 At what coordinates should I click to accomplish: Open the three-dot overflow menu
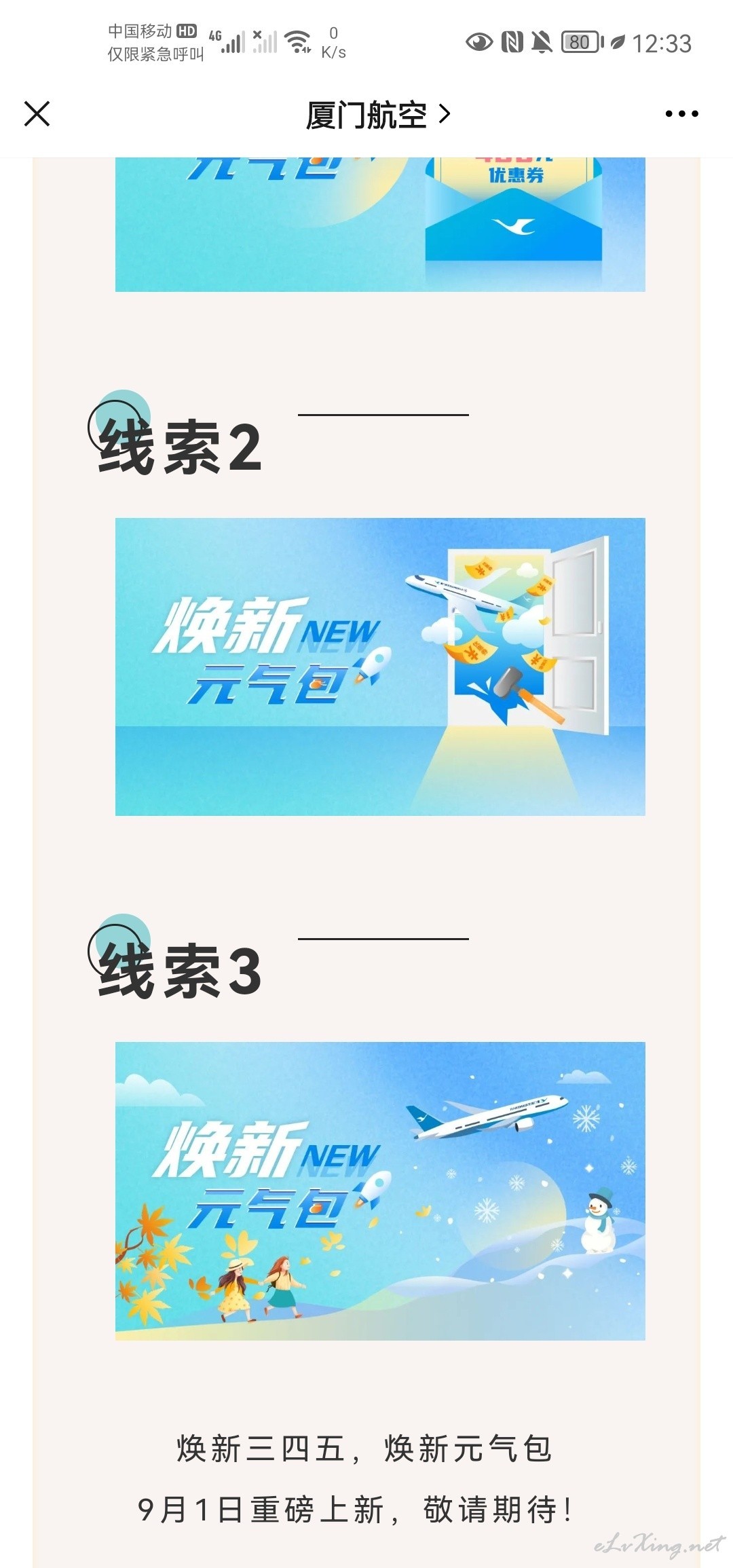tap(681, 114)
